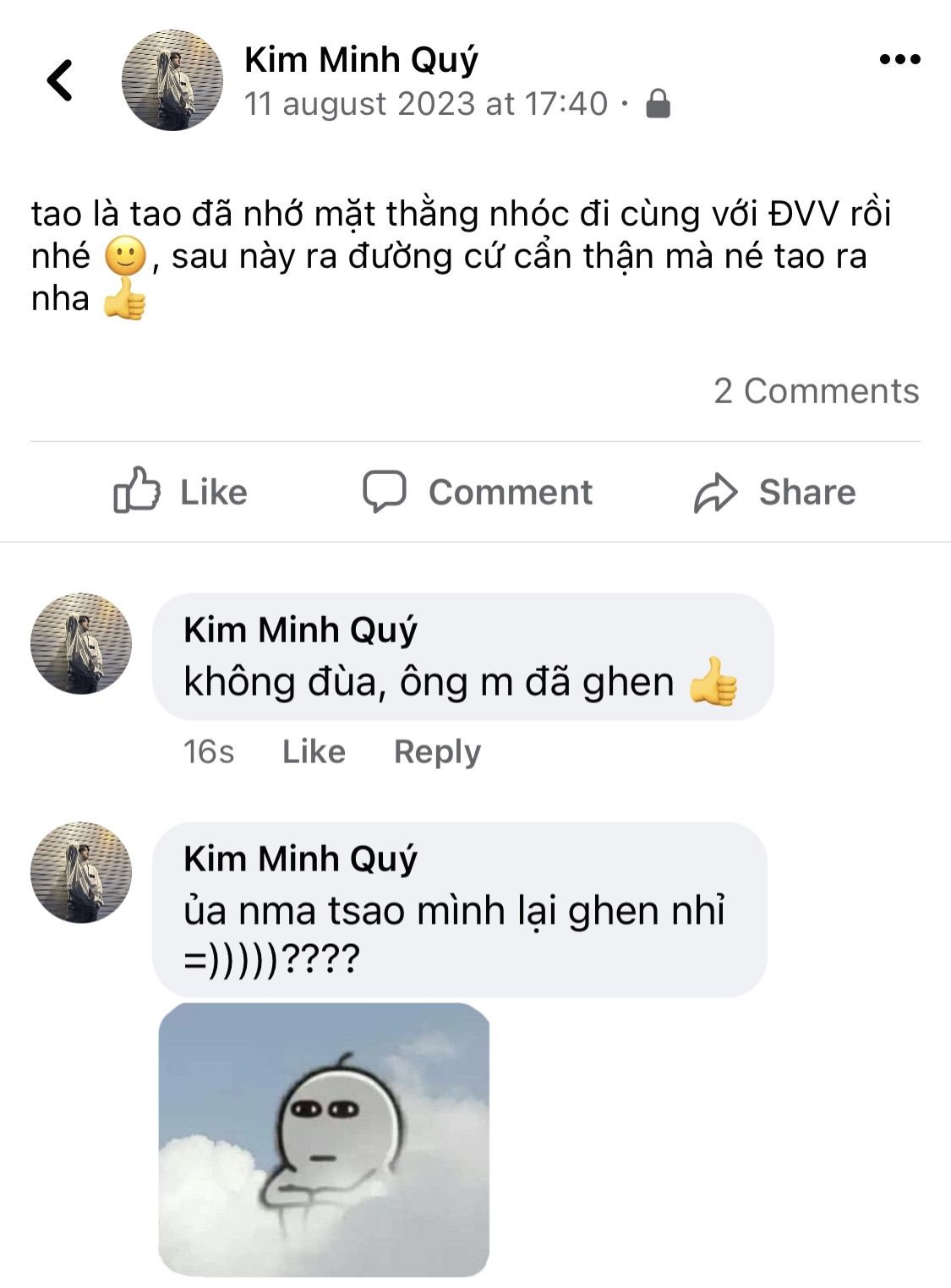Go back using the arrow
951x1288 pixels.
tap(59, 81)
